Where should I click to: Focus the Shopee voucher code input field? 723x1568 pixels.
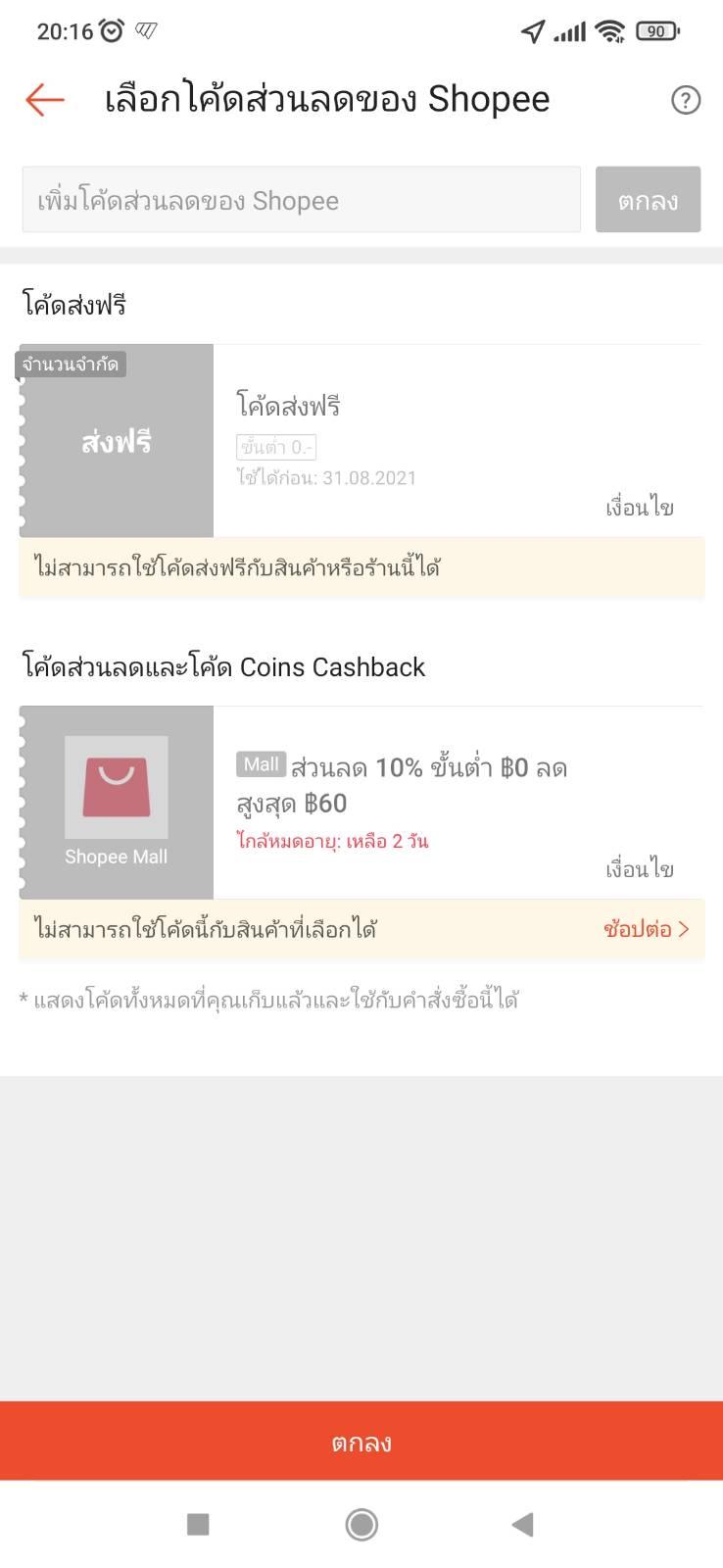(x=301, y=200)
